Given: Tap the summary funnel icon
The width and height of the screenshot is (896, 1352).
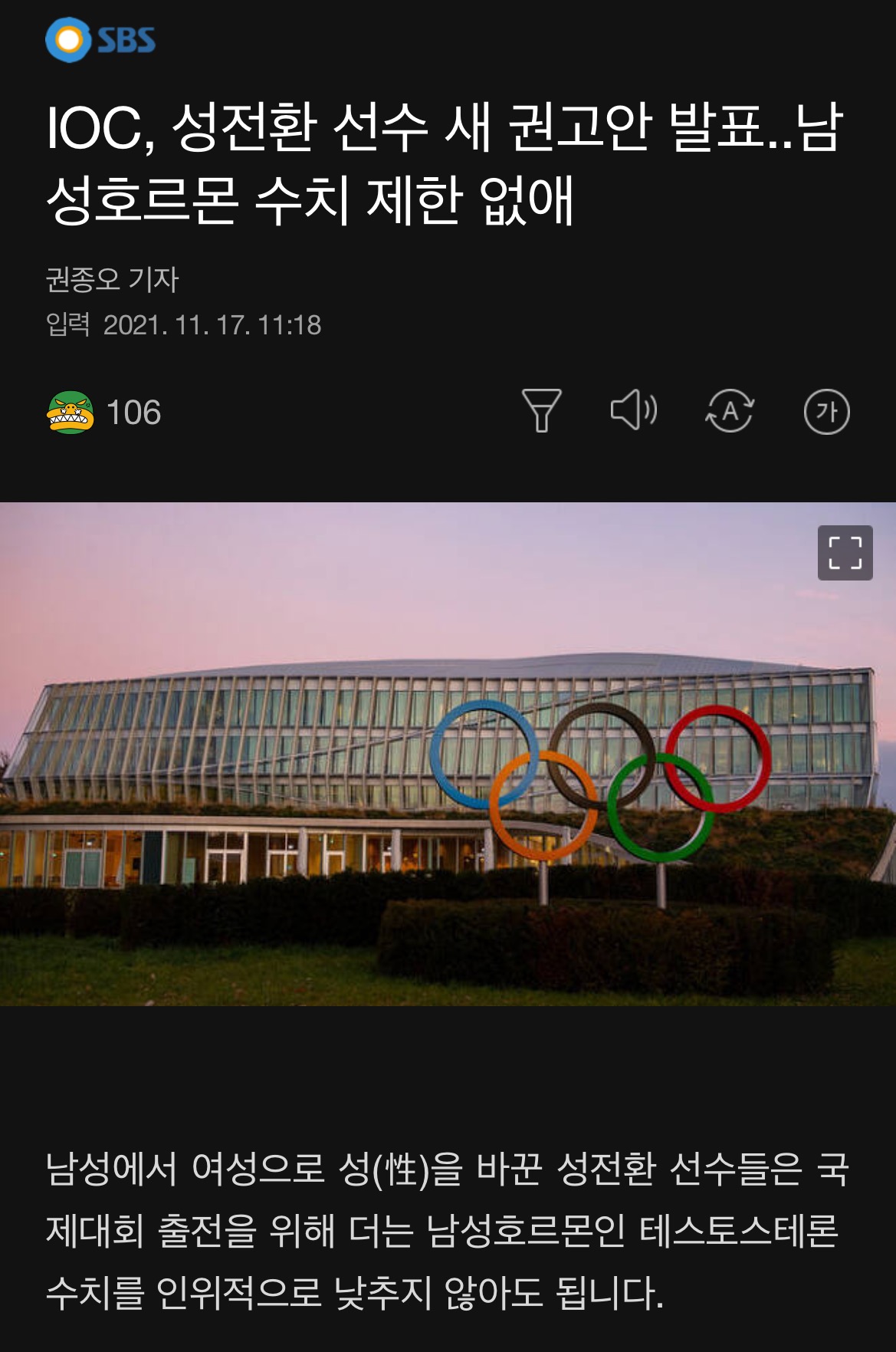Looking at the screenshot, I should click(541, 411).
